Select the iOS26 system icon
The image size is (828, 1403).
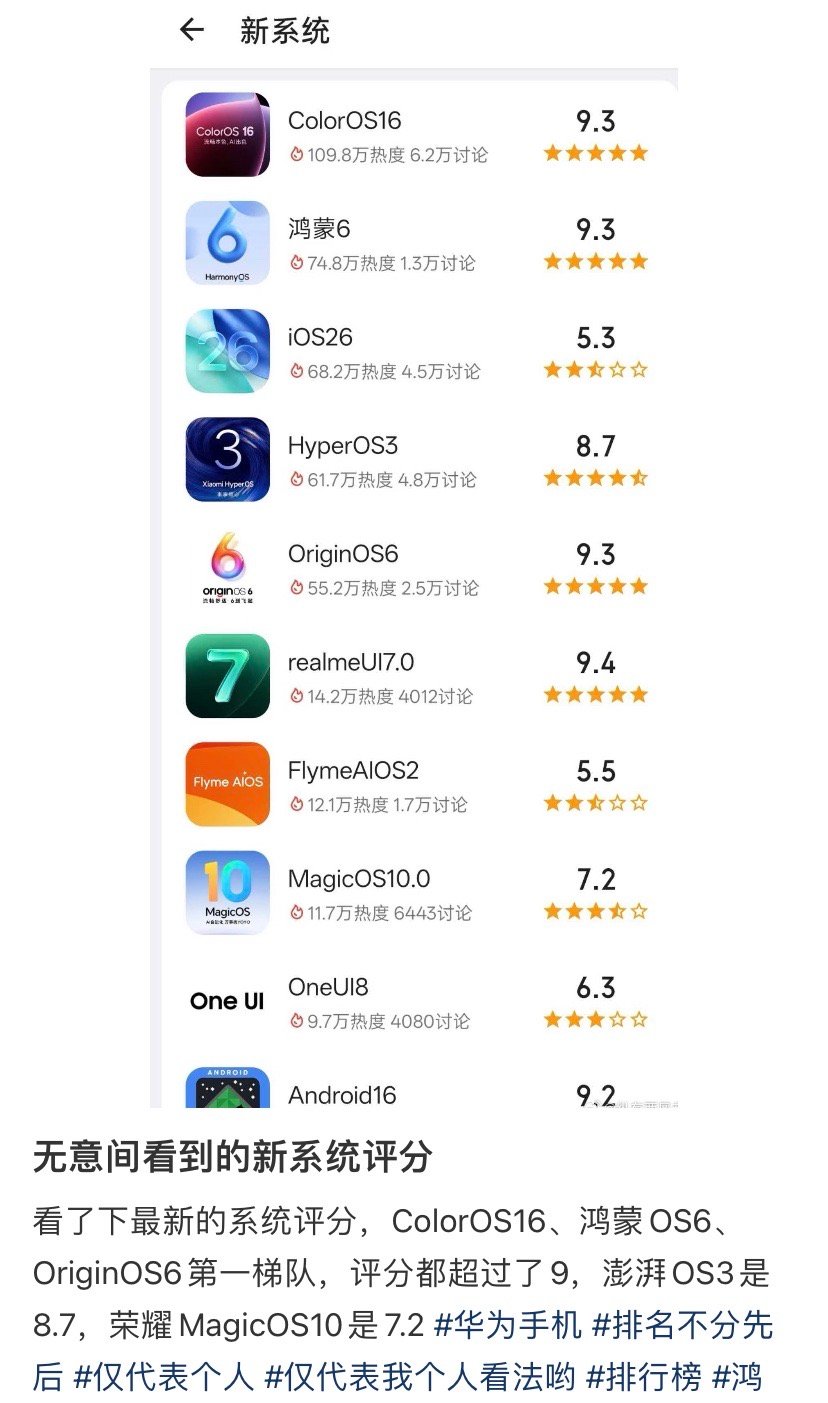tap(227, 352)
